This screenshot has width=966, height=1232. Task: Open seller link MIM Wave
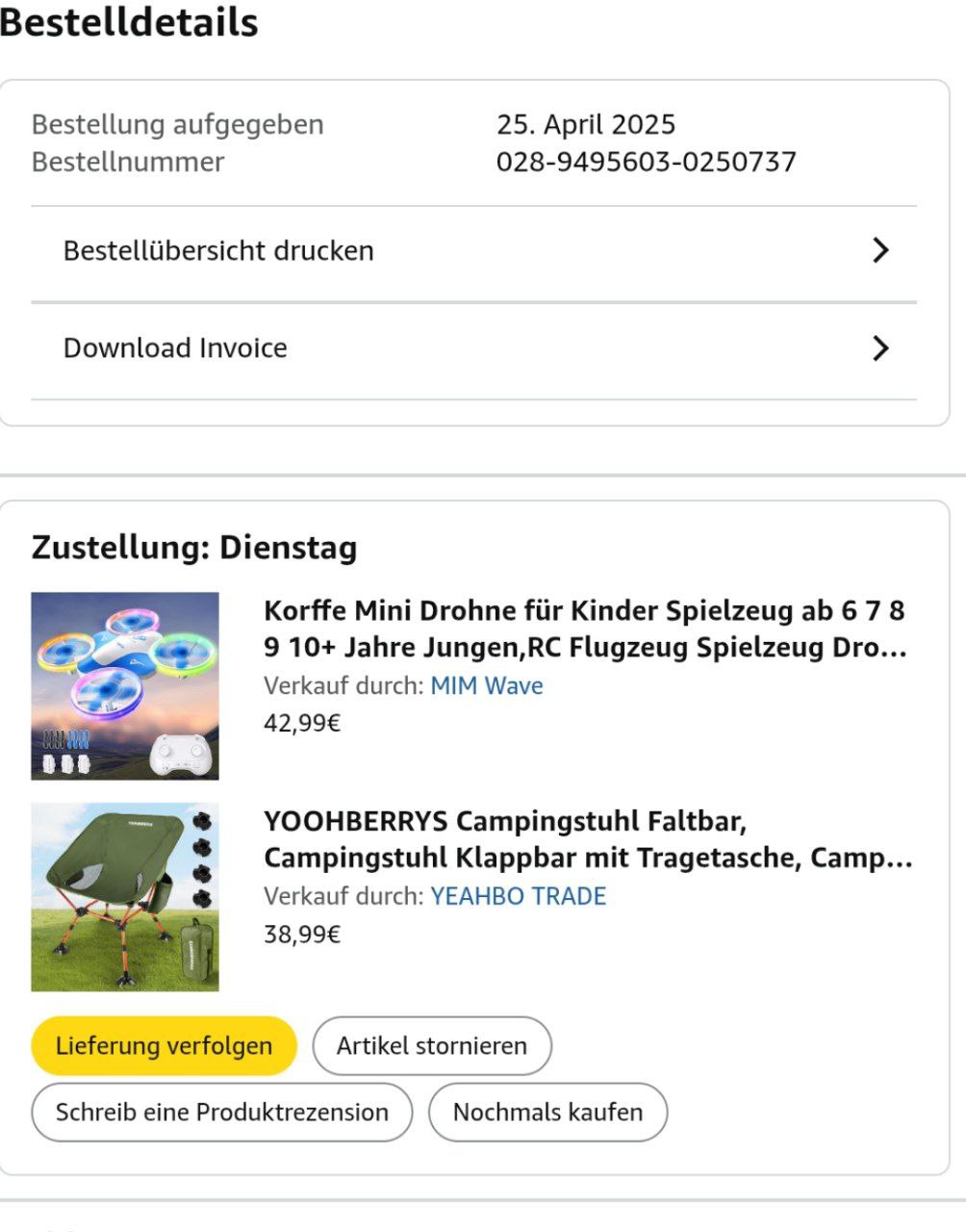pos(487,686)
